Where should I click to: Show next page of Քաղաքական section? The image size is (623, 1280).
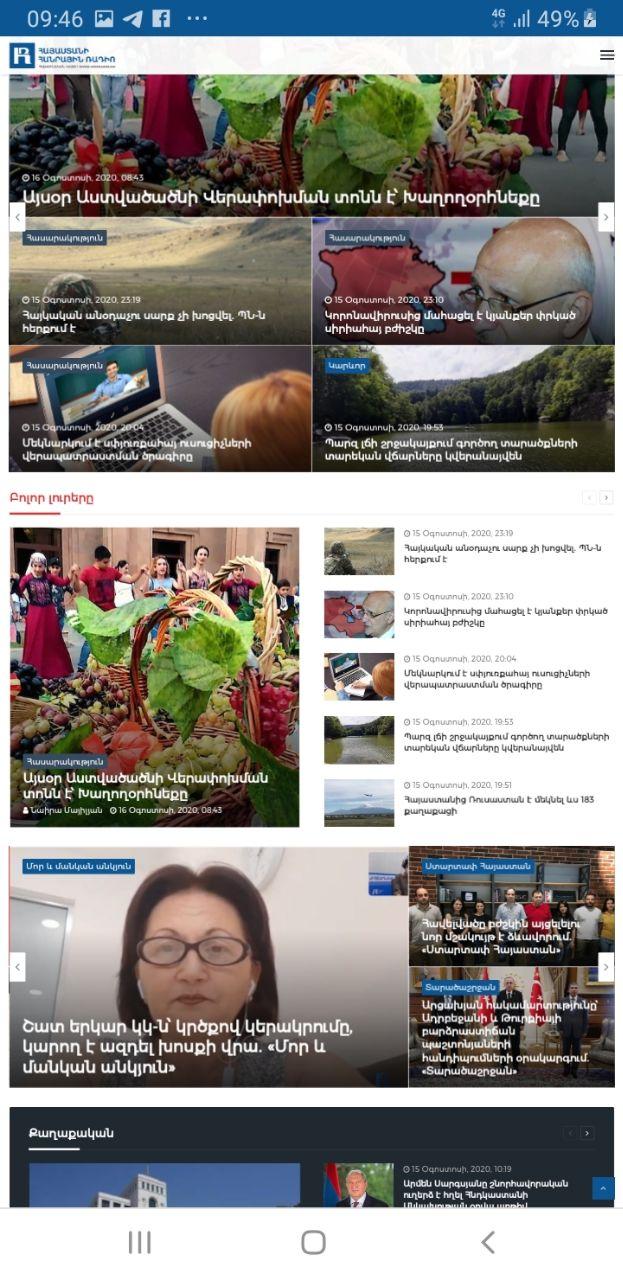(x=587, y=1133)
